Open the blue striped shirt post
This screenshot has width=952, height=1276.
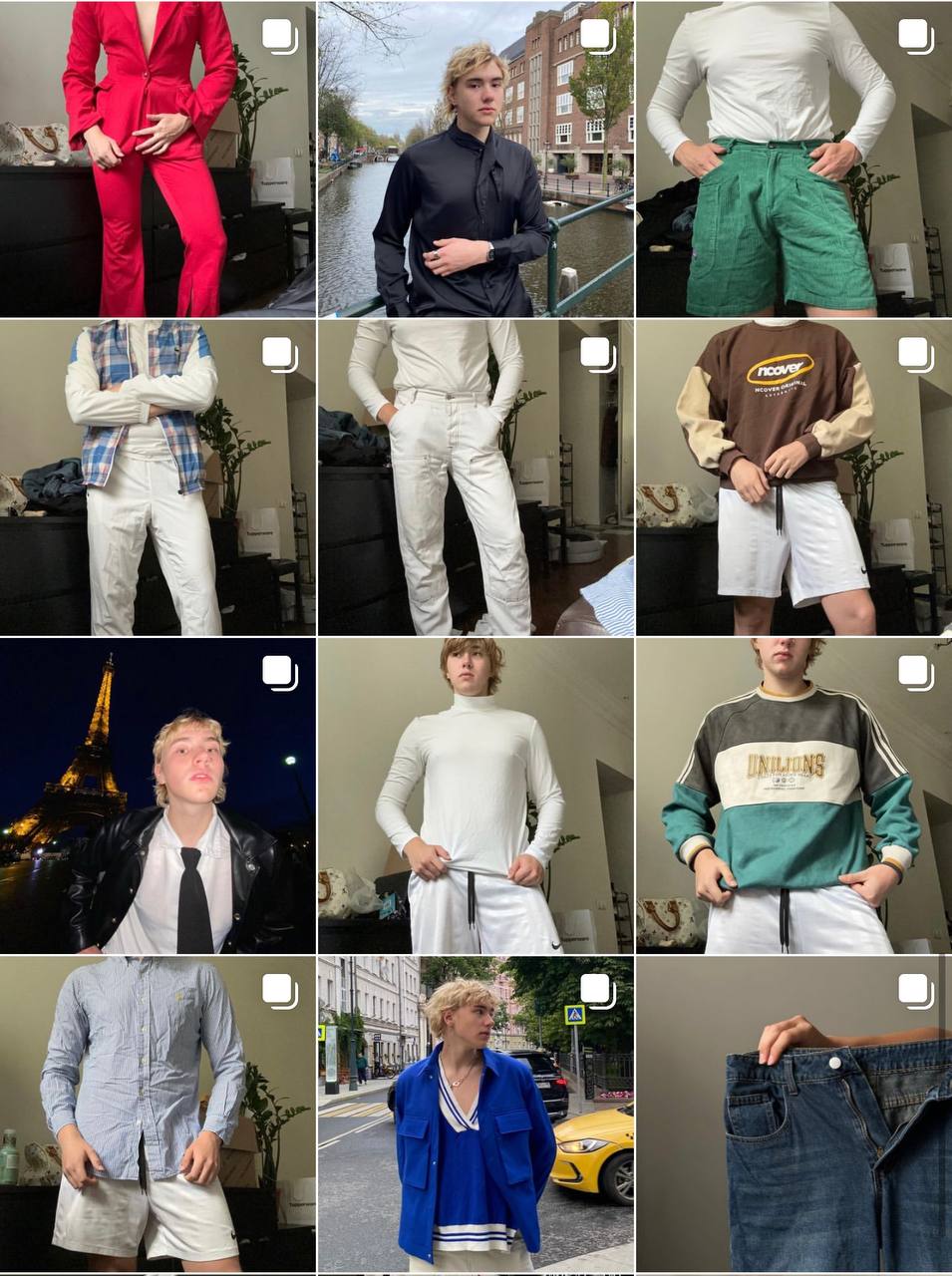pyautogui.click(x=158, y=1114)
